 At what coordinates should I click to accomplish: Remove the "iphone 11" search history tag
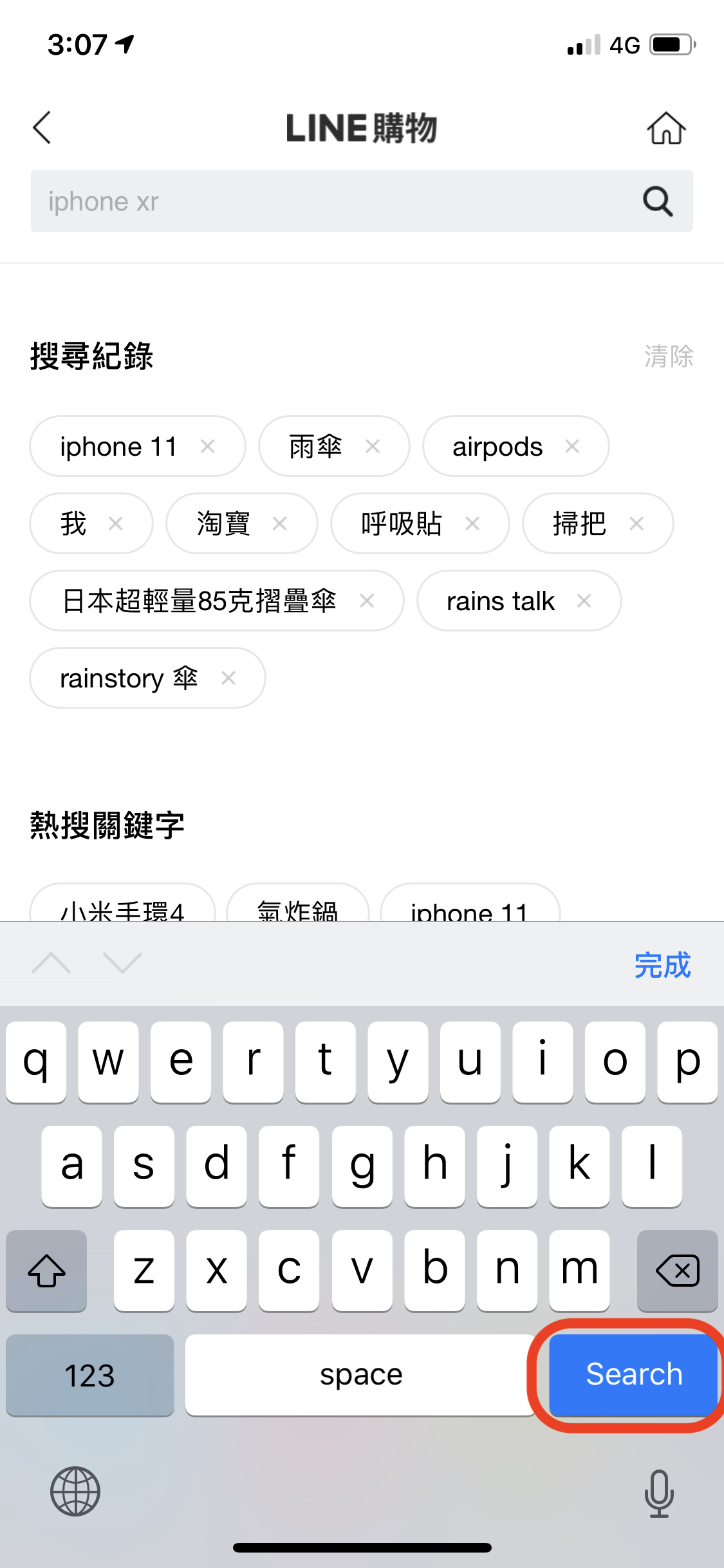[207, 446]
